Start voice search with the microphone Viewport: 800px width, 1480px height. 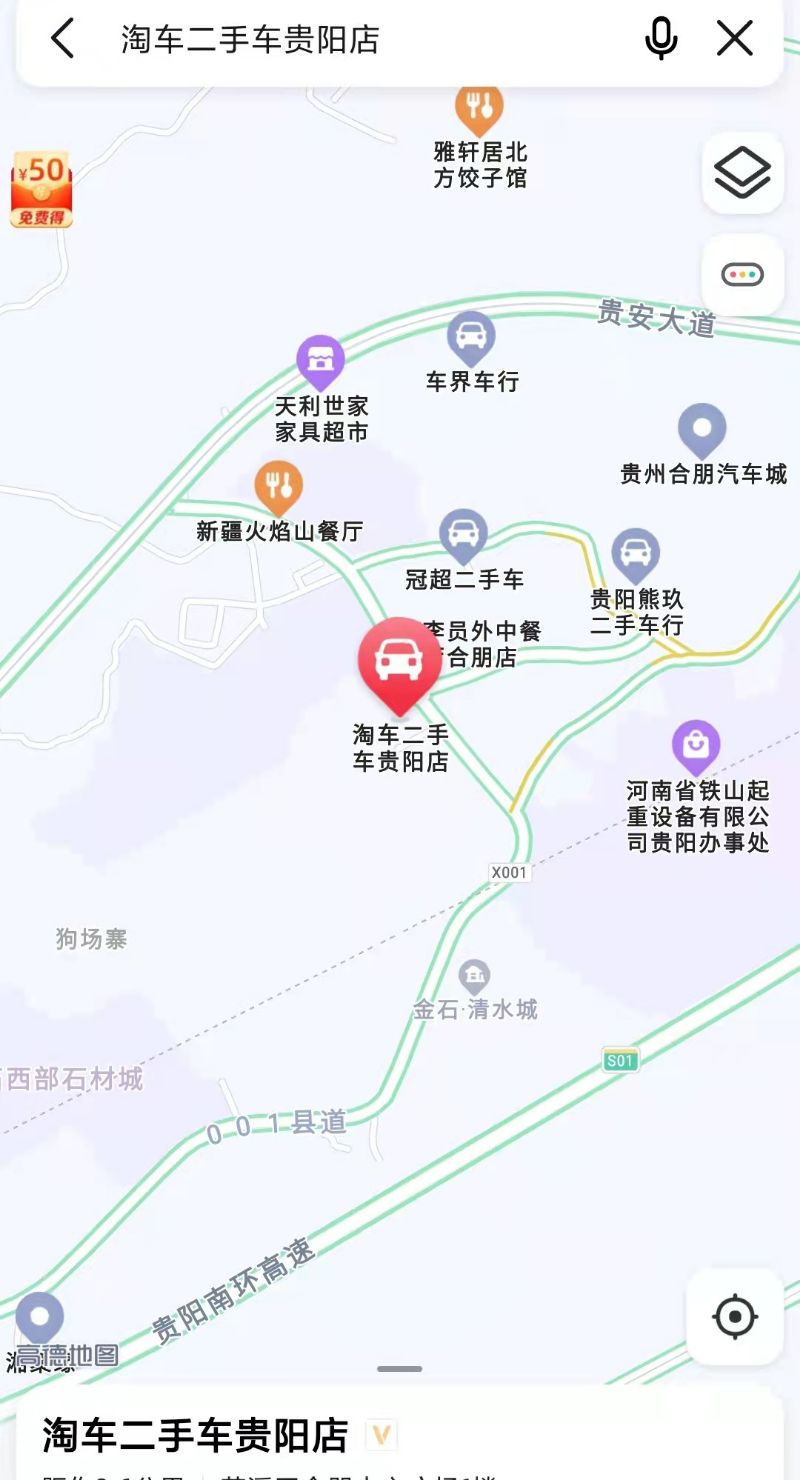point(661,39)
